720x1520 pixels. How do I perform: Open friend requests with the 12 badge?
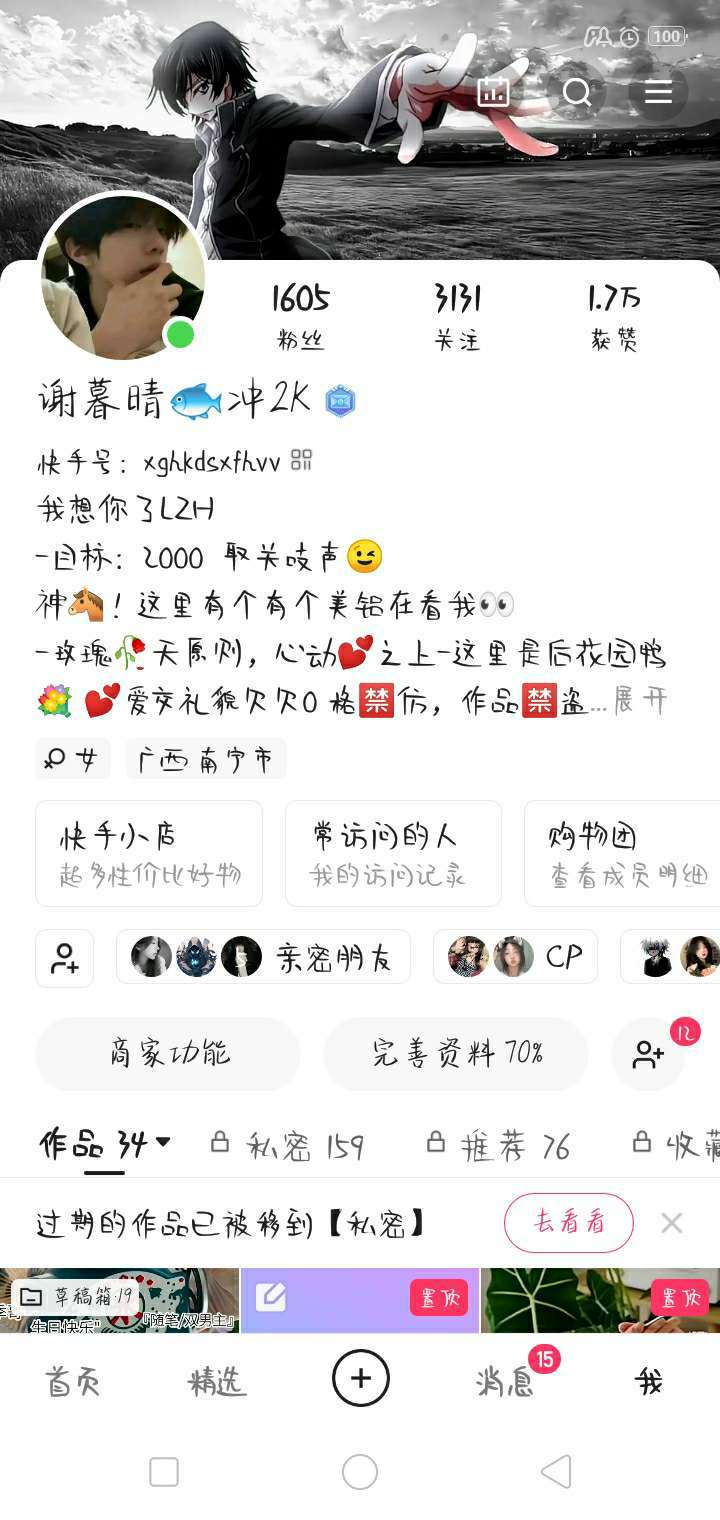[x=649, y=1054]
